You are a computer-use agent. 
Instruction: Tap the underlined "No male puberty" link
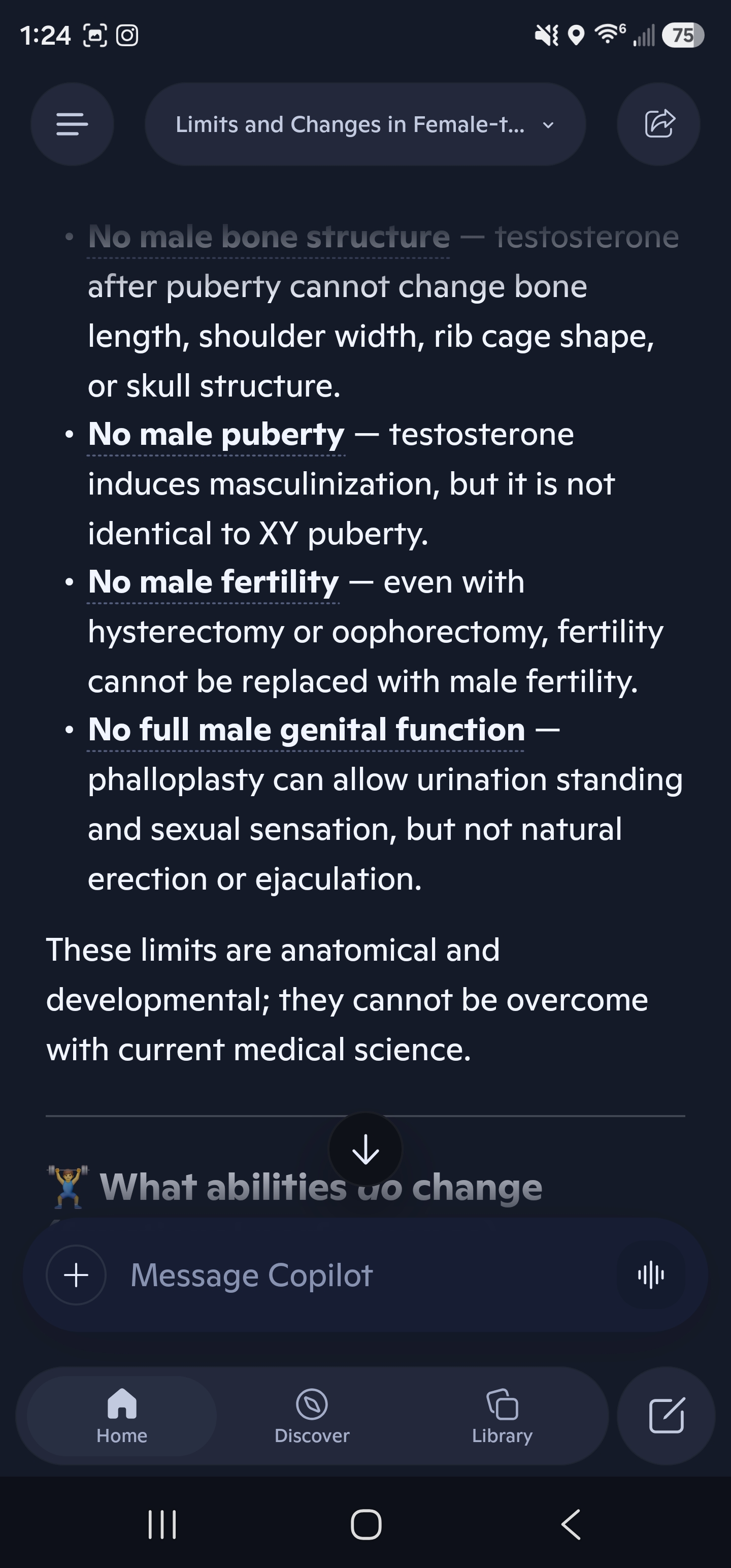(216, 435)
